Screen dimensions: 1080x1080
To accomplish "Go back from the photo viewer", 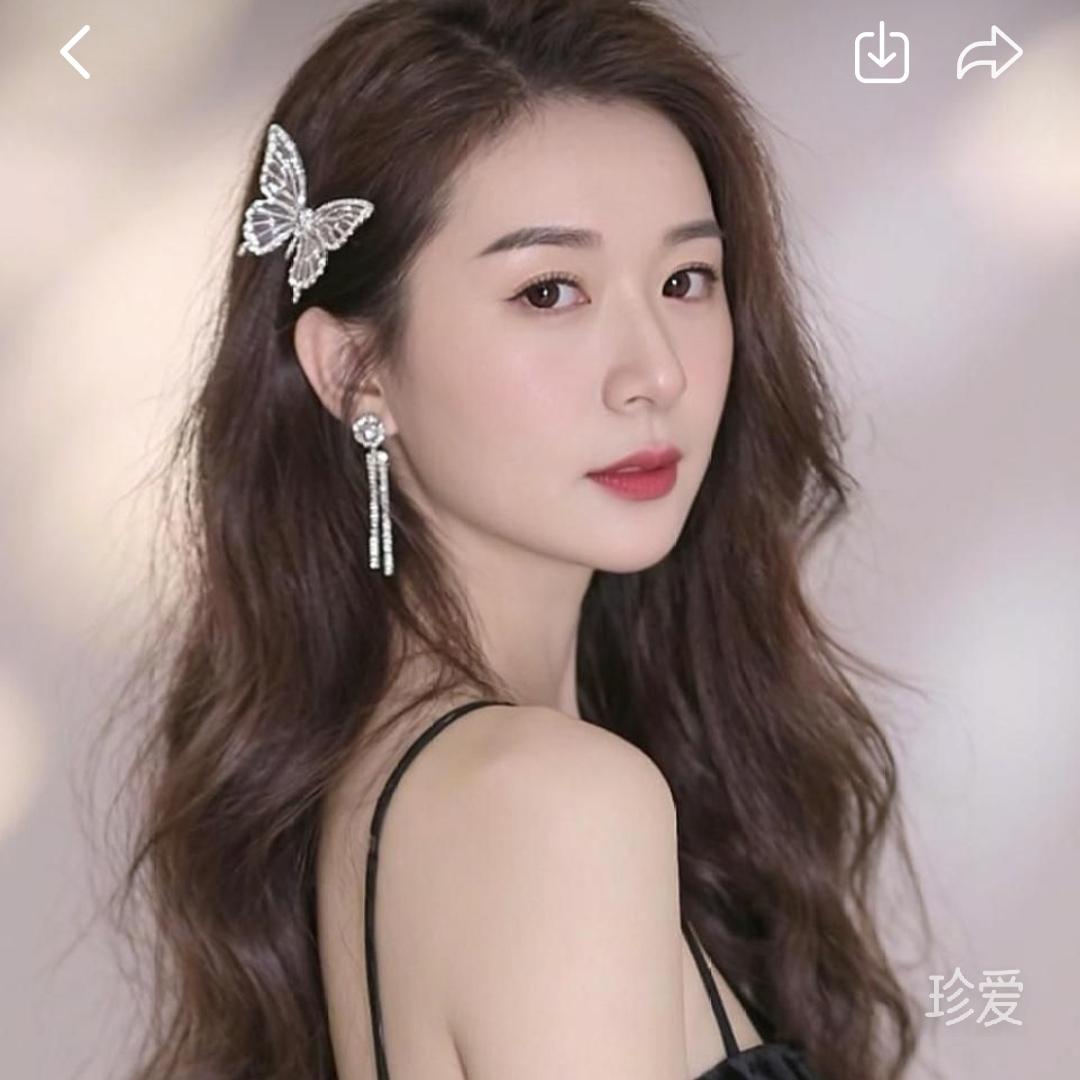I will pyautogui.click(x=75, y=52).
